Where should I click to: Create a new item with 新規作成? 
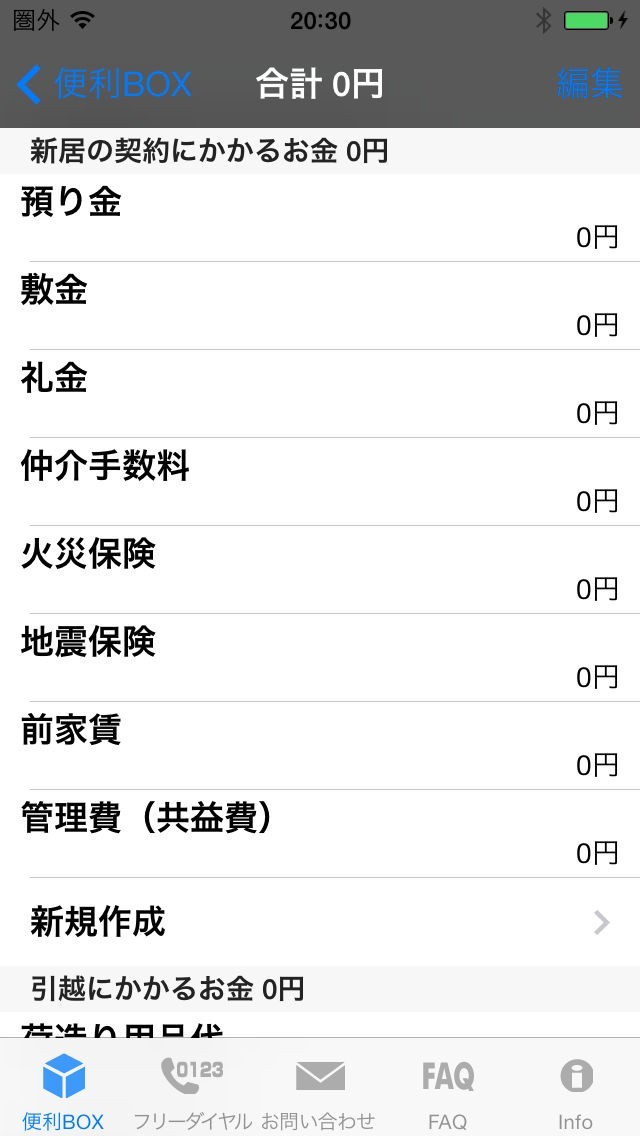click(x=320, y=922)
